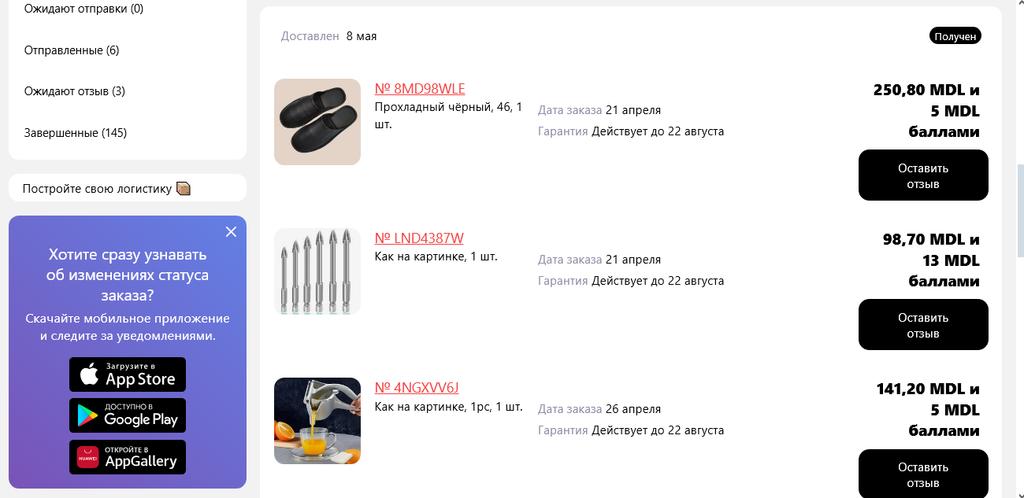The width and height of the screenshot is (1024, 498).
Task: Leave a review for order 8MD98WLE
Action: click(x=923, y=176)
